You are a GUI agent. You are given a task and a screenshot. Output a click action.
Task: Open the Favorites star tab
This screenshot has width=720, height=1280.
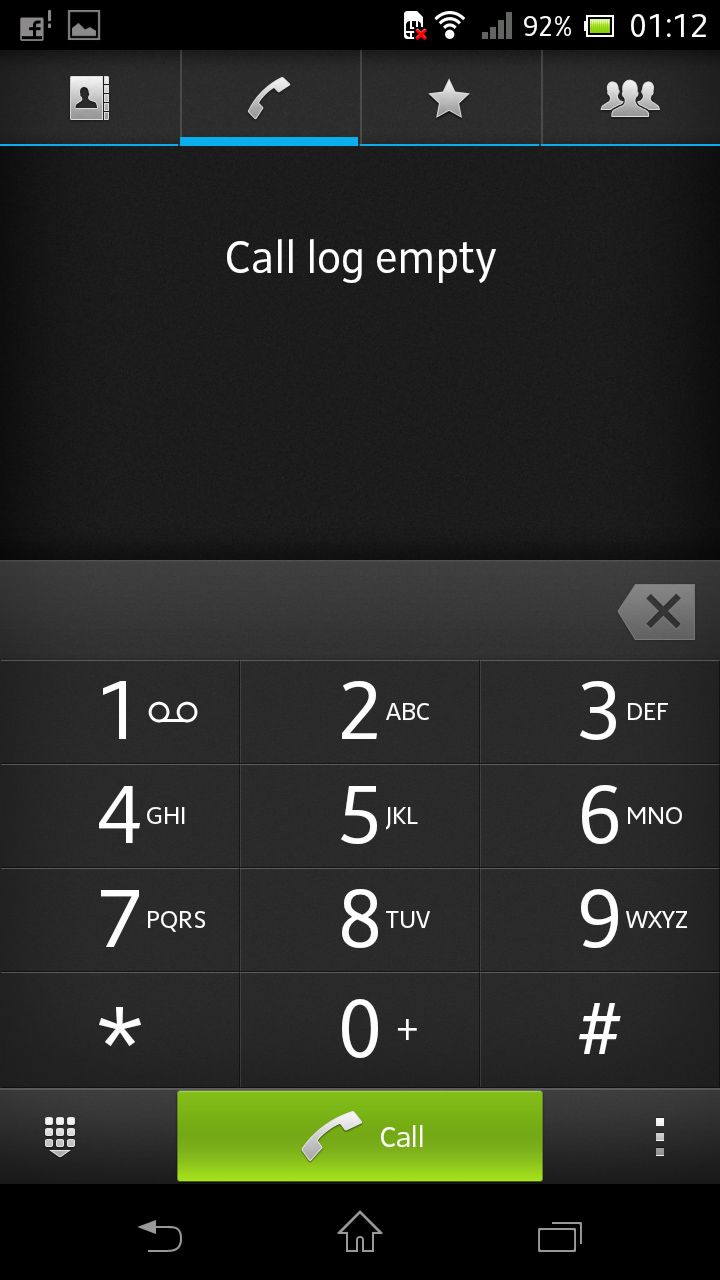pyautogui.click(x=449, y=98)
